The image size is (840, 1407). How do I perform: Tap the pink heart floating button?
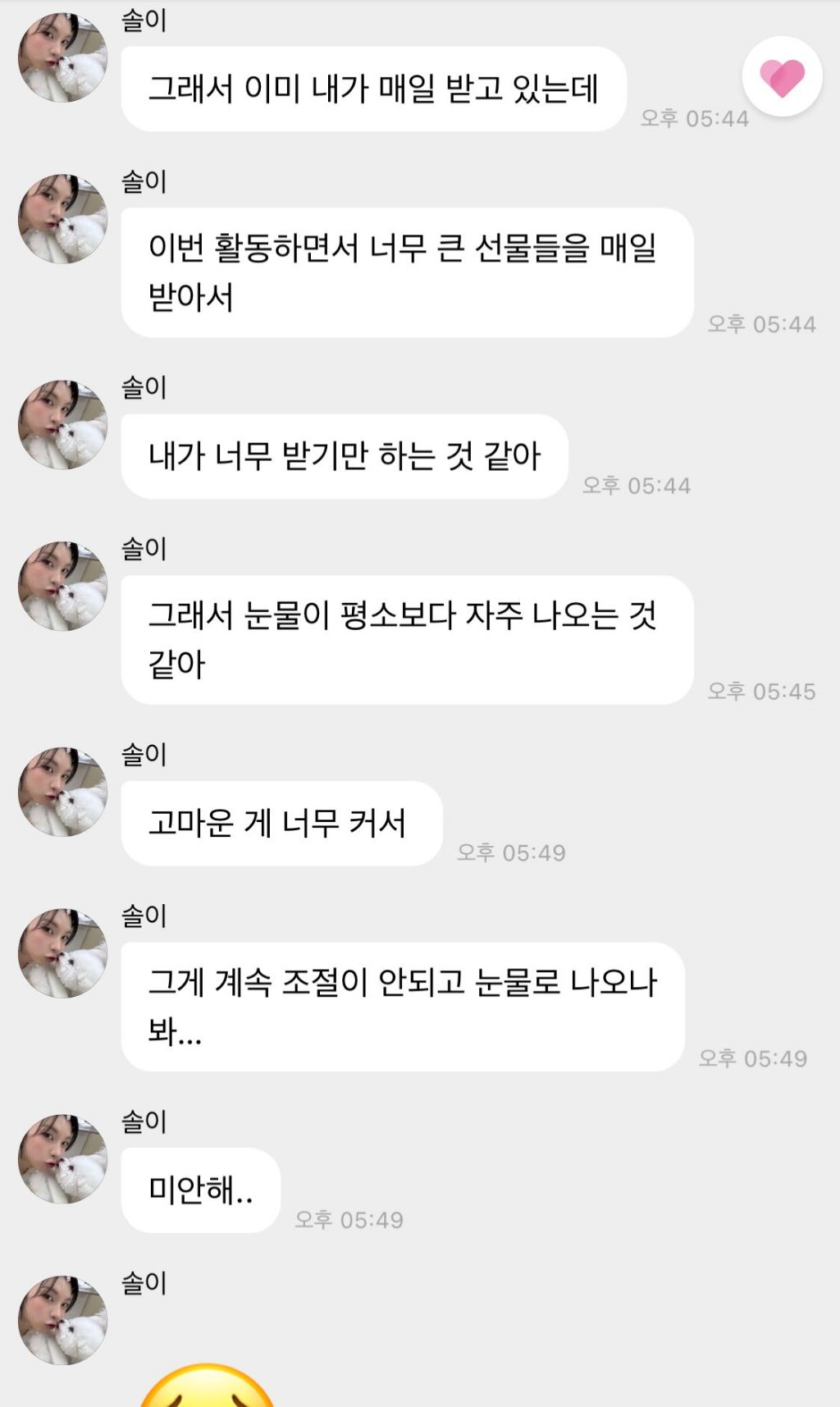coord(782,77)
